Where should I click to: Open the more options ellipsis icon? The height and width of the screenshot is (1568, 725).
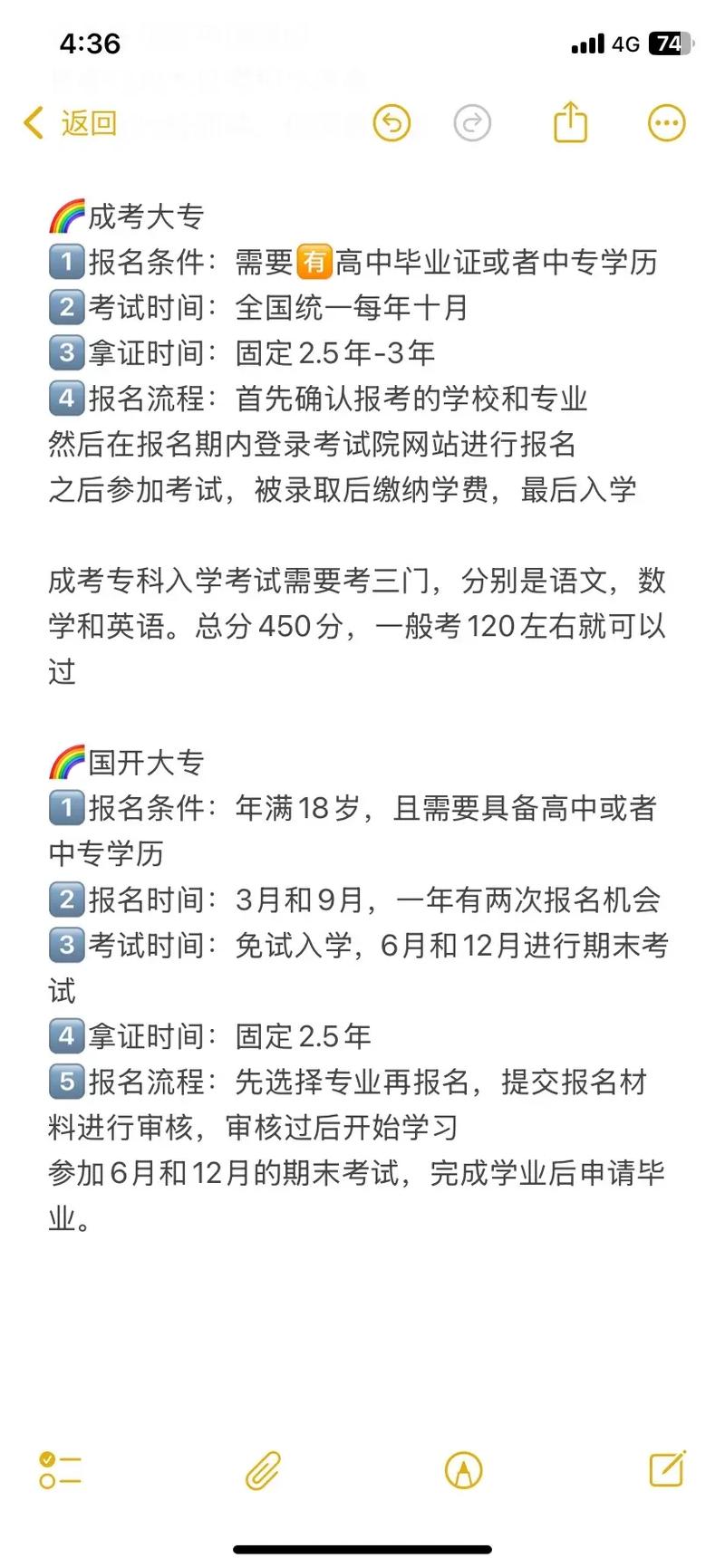pyautogui.click(x=666, y=122)
